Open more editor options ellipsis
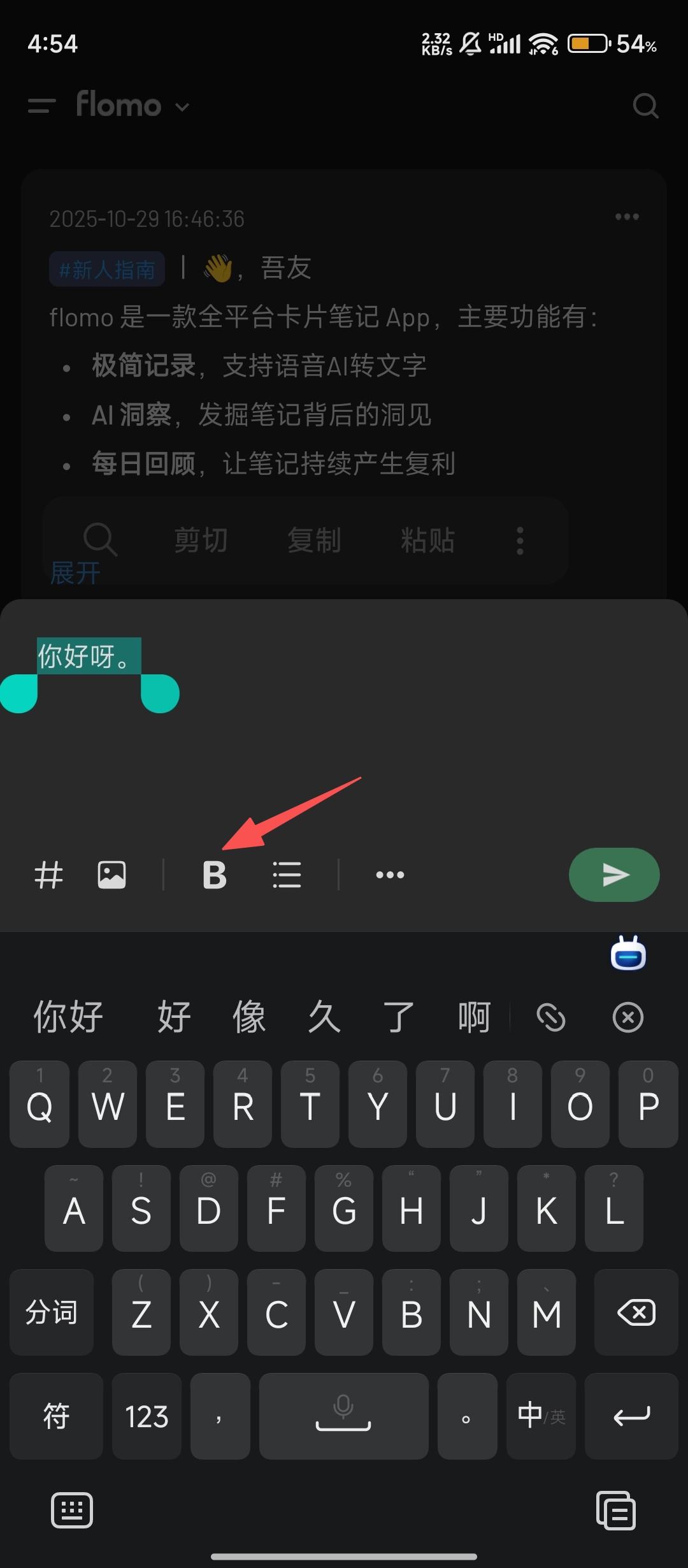 [390, 875]
